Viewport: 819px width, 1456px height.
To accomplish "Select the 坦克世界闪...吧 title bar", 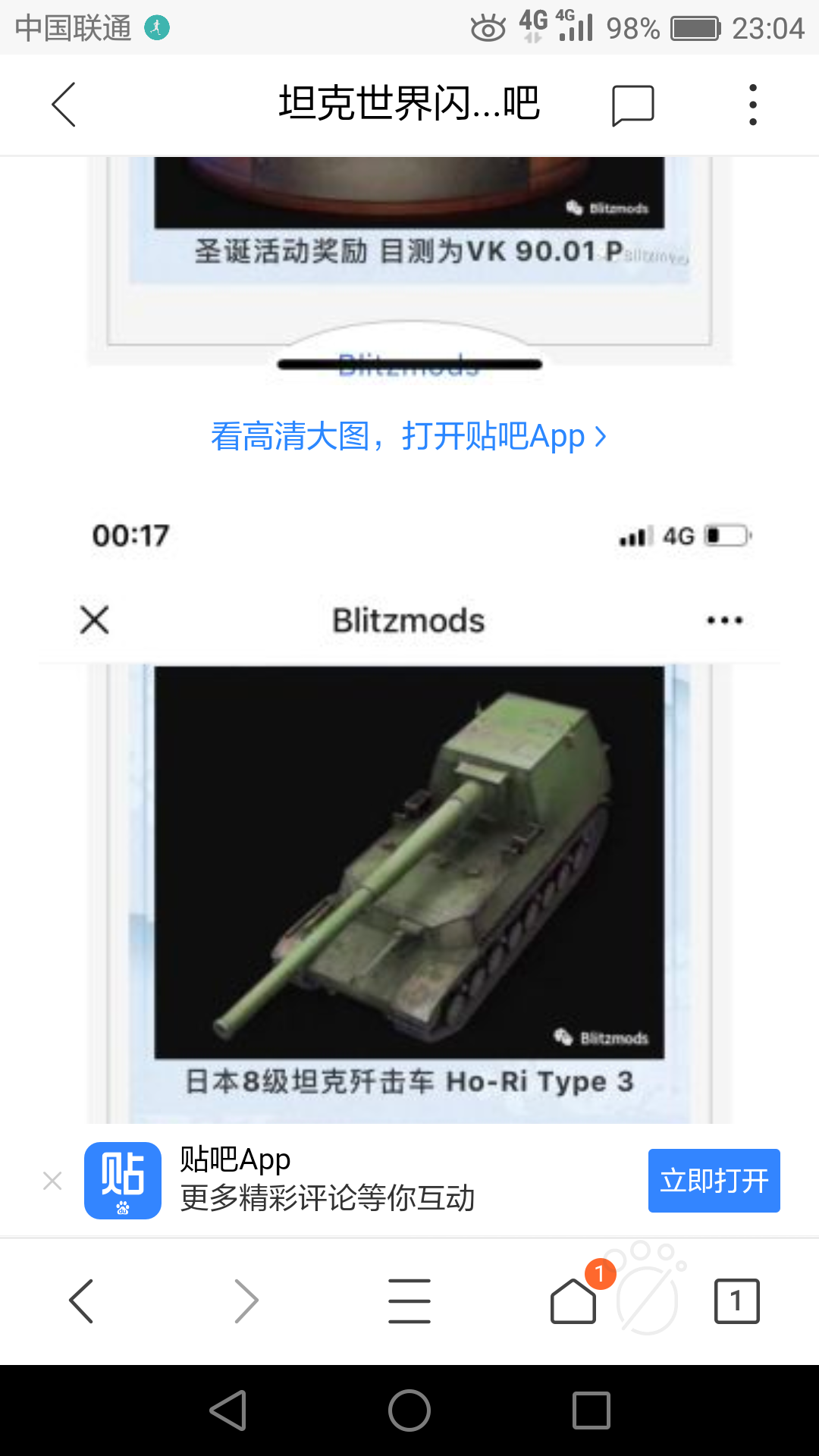I will coord(409,105).
